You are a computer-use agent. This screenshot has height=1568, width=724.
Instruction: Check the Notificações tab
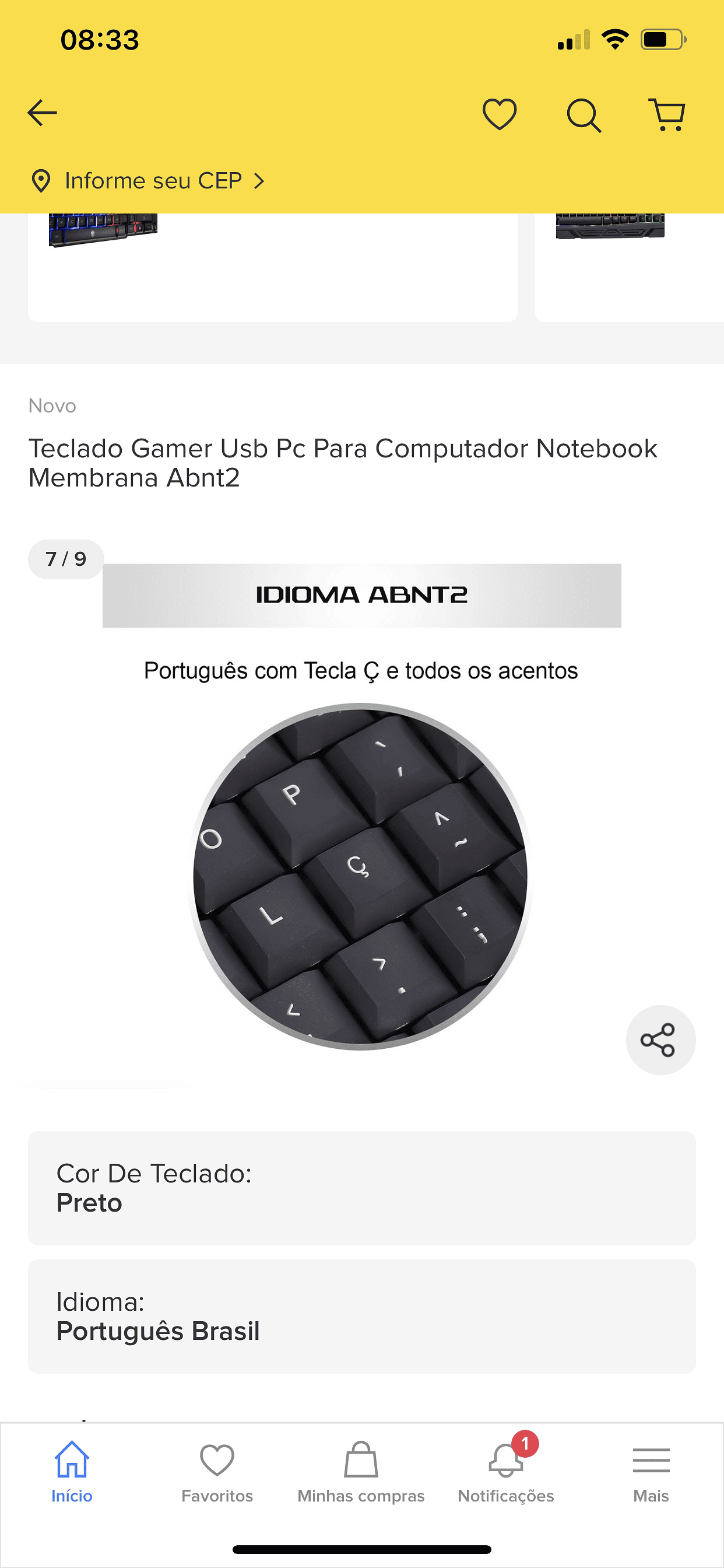pyautogui.click(x=505, y=1471)
